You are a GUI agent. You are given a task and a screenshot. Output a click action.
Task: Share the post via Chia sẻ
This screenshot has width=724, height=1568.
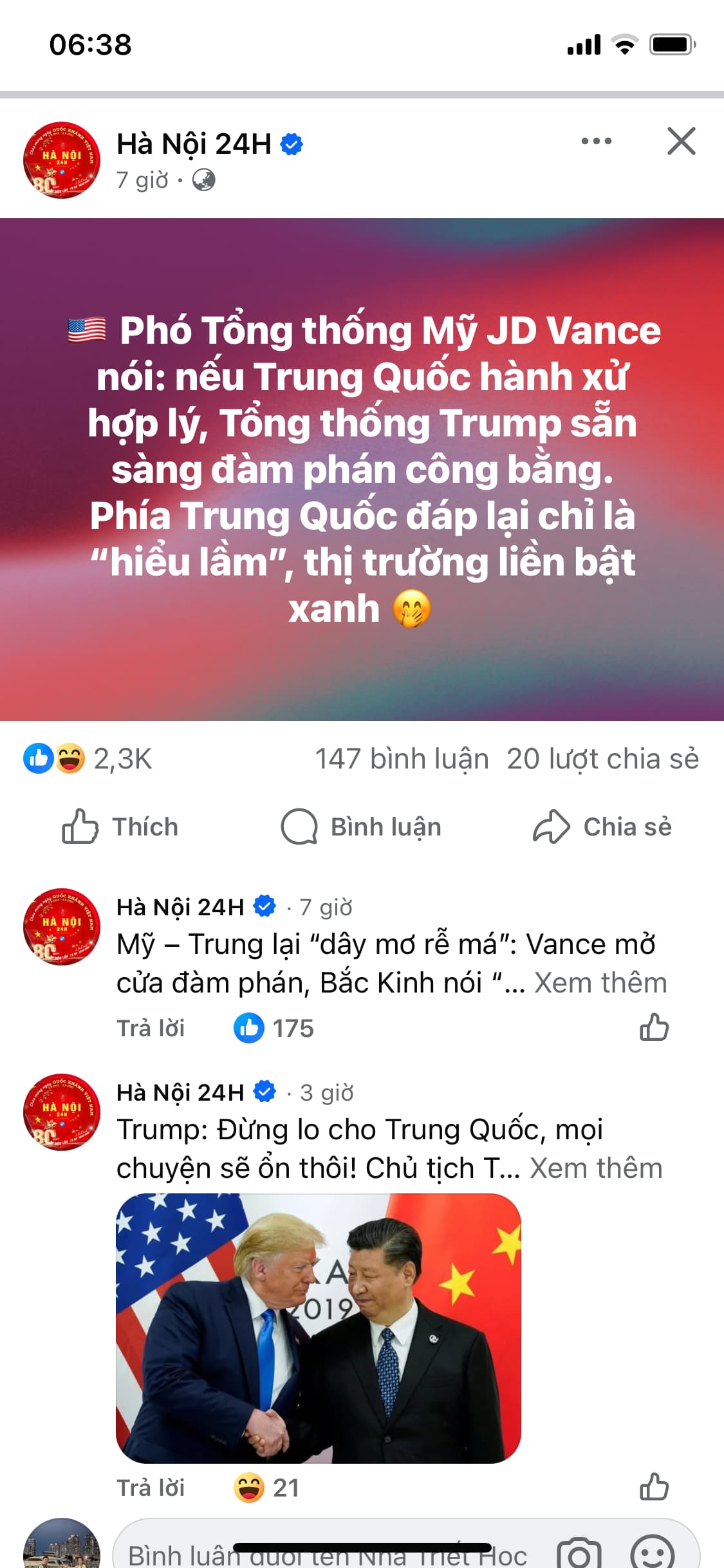tap(602, 826)
